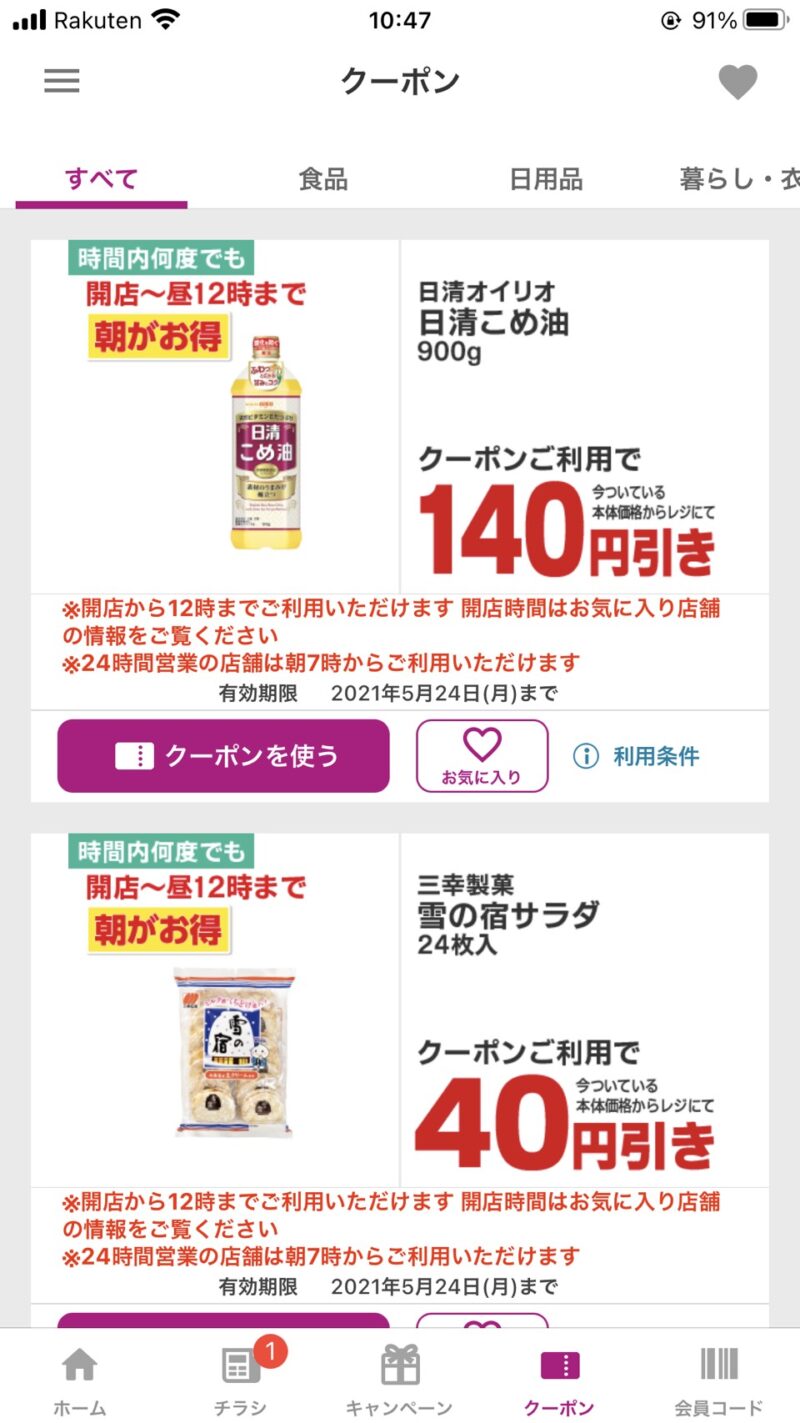
Task: Switch to the キャンペーン tab
Action: coord(399,1380)
